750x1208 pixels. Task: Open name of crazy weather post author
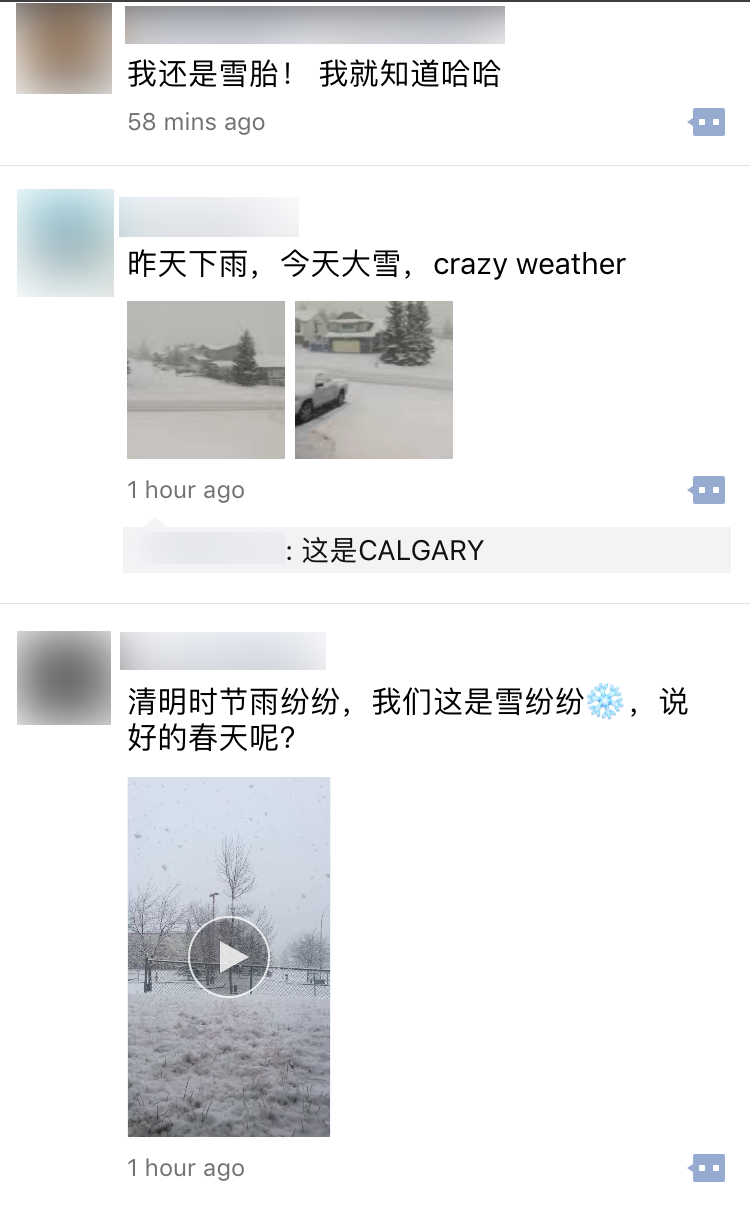(x=209, y=217)
